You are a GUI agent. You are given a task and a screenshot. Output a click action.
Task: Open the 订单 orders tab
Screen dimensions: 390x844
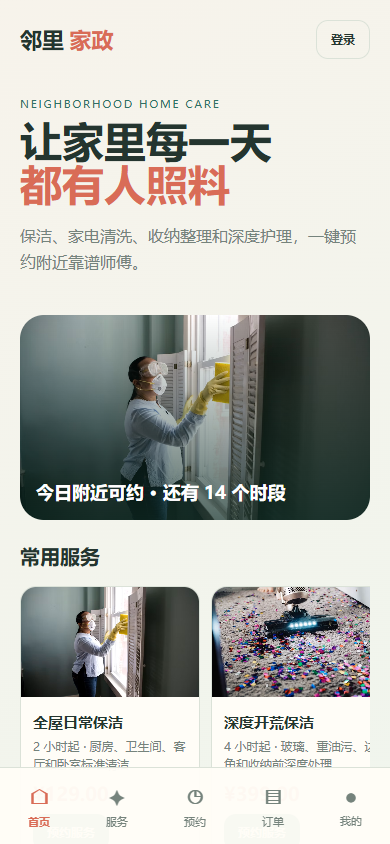click(273, 807)
